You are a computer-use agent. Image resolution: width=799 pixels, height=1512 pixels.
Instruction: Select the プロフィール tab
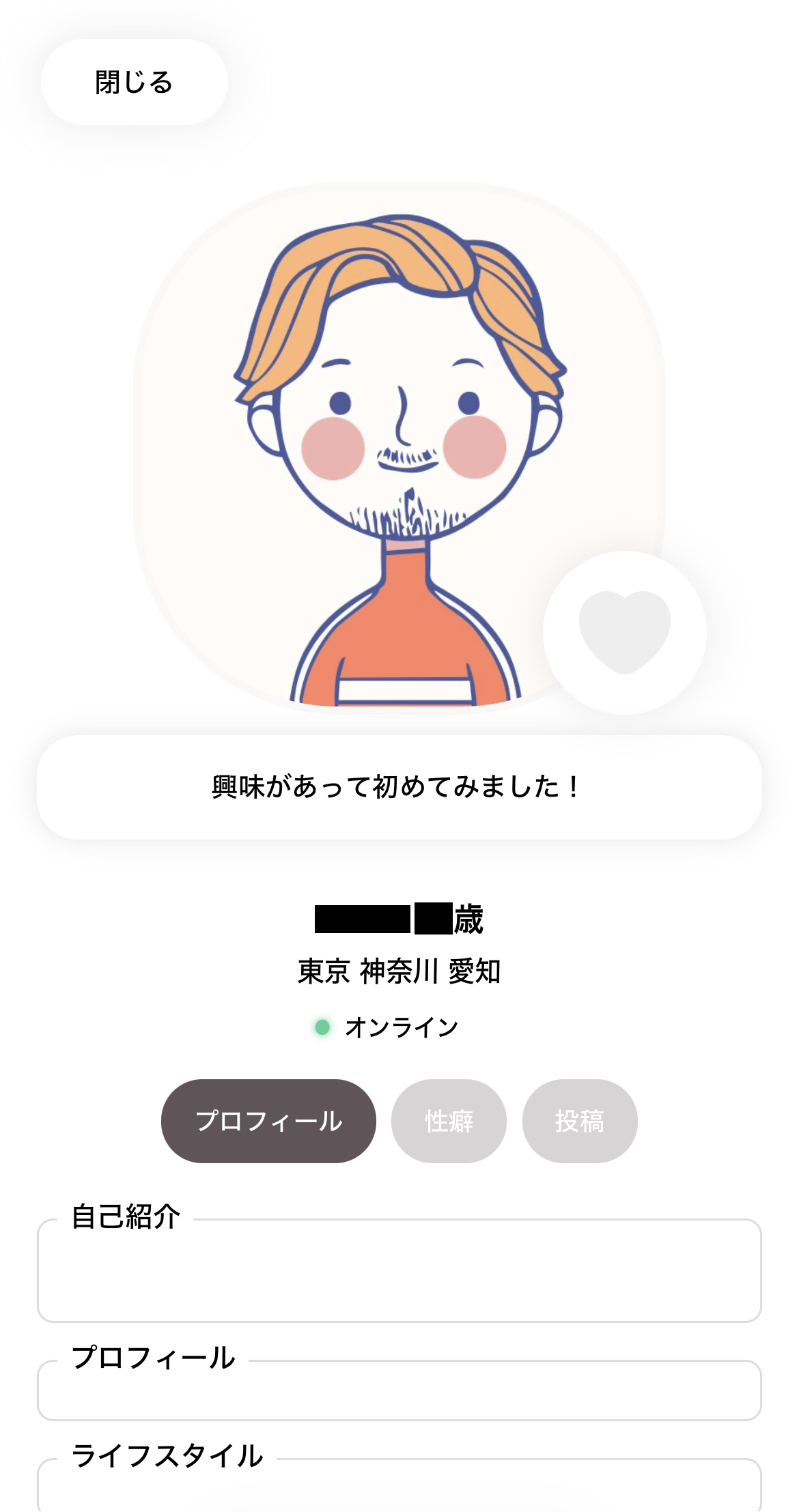268,1121
